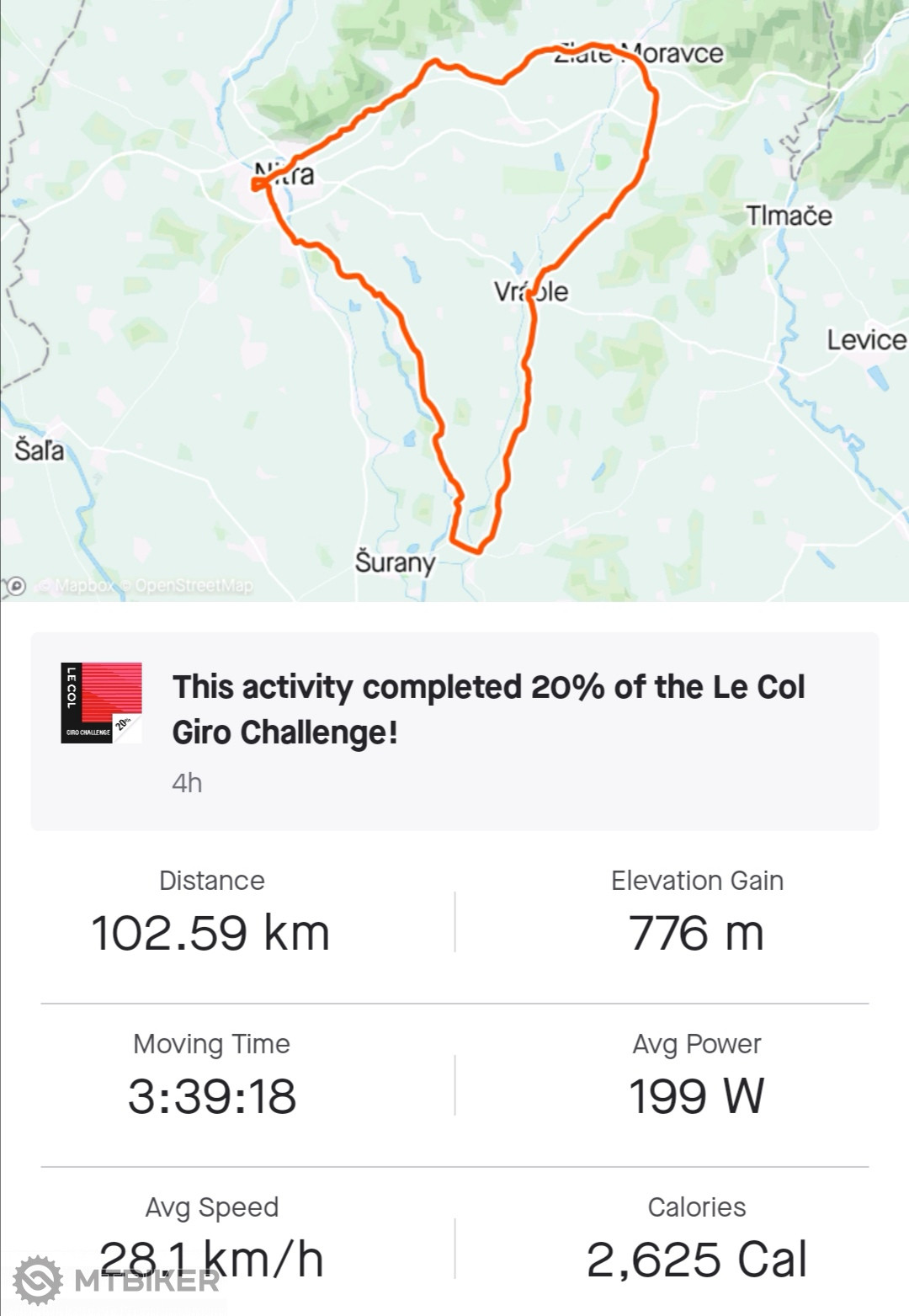Open the Mapbox attribution info icon
The image size is (909, 1316).
pyautogui.click(x=14, y=586)
